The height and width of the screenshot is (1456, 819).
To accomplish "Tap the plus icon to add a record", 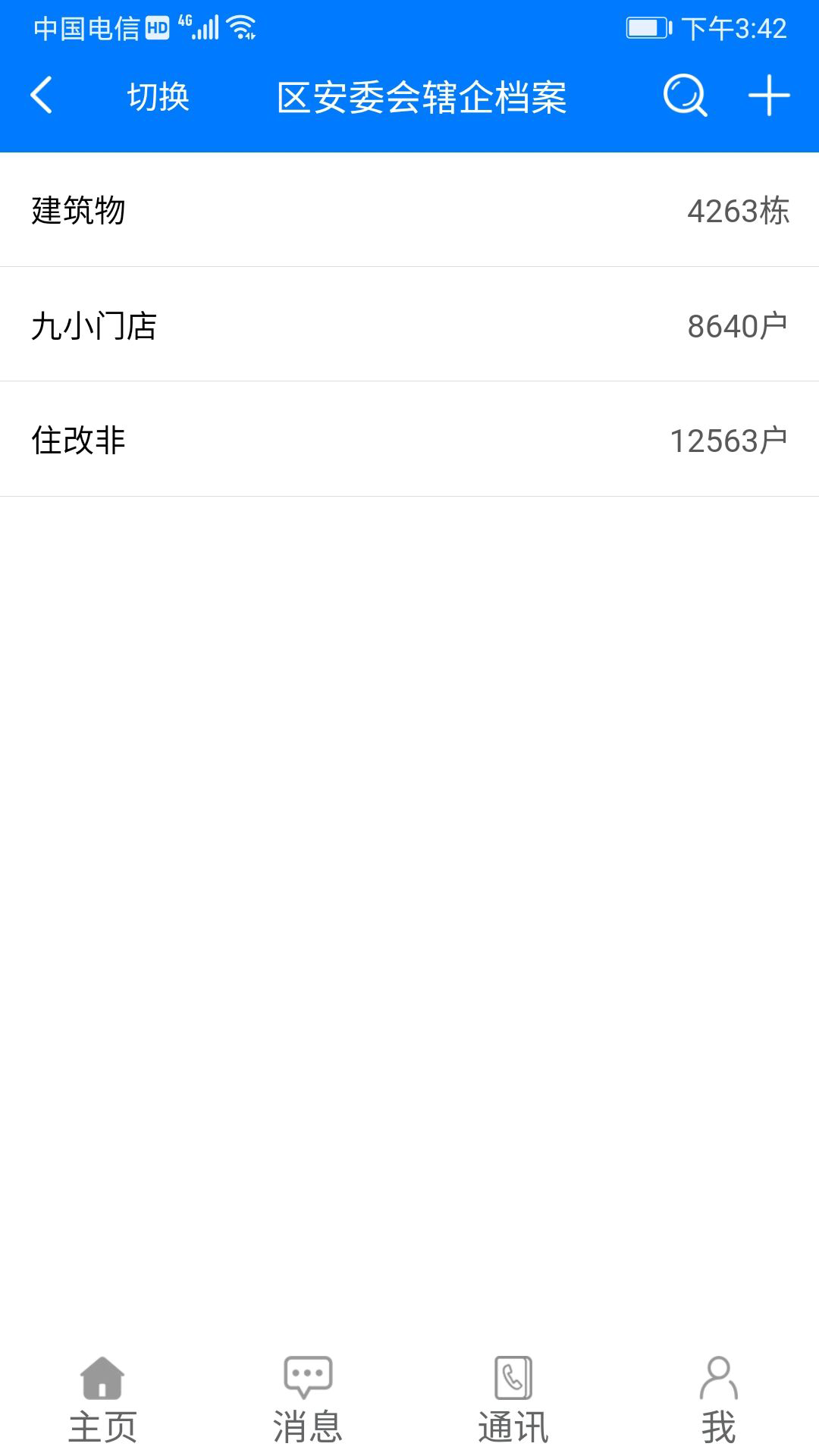I will (767, 96).
